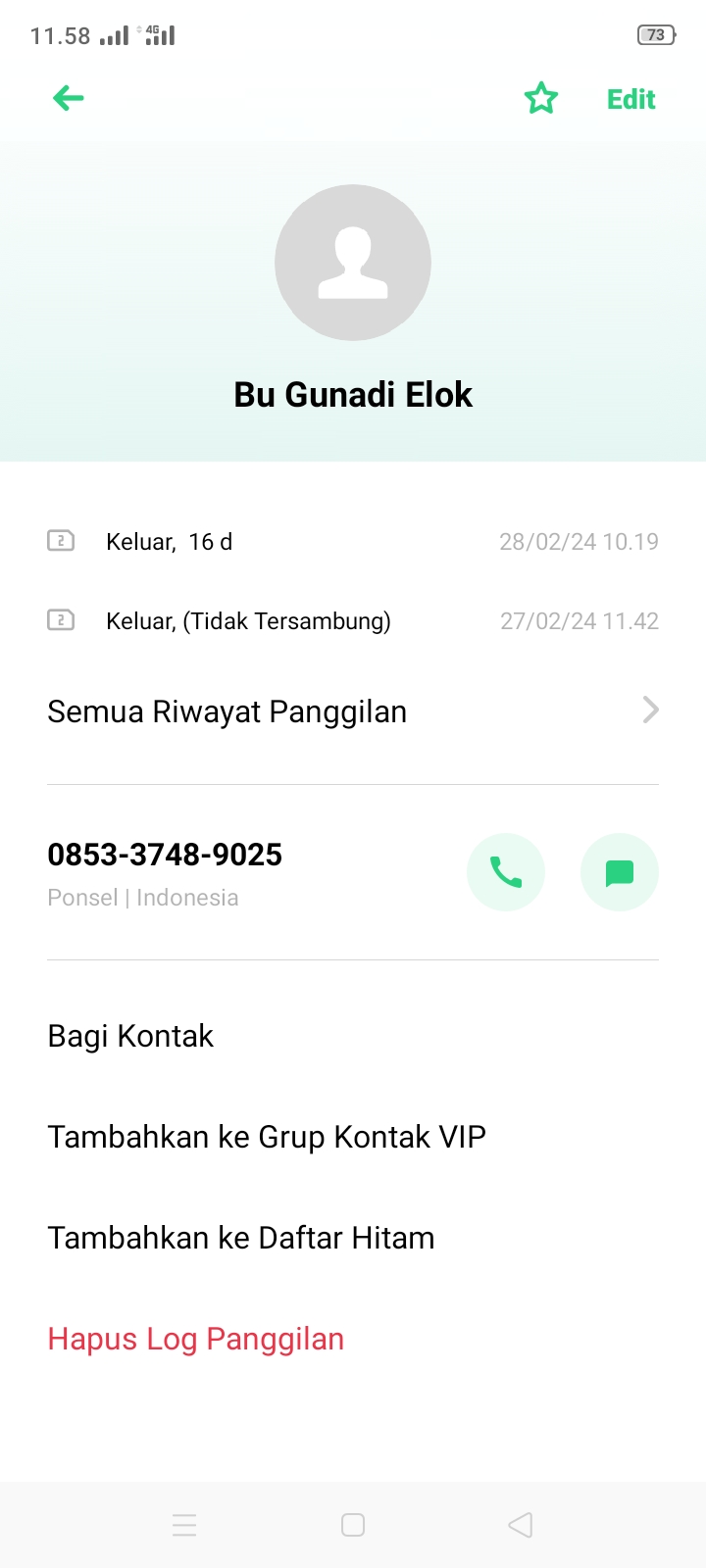This screenshot has width=706, height=1568.
Task: Tap Hapus Log Panggilan to delete call logs
Action: 195,1338
